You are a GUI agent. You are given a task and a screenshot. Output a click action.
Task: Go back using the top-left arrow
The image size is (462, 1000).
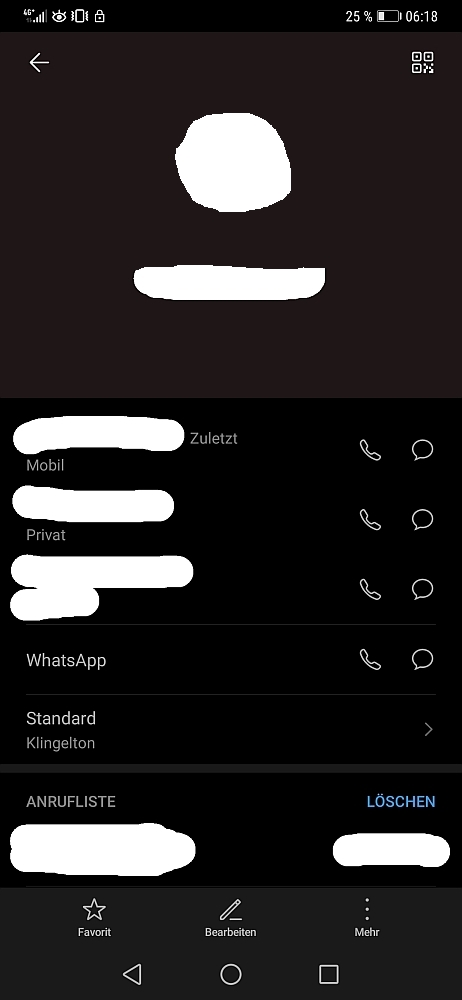click(39, 62)
